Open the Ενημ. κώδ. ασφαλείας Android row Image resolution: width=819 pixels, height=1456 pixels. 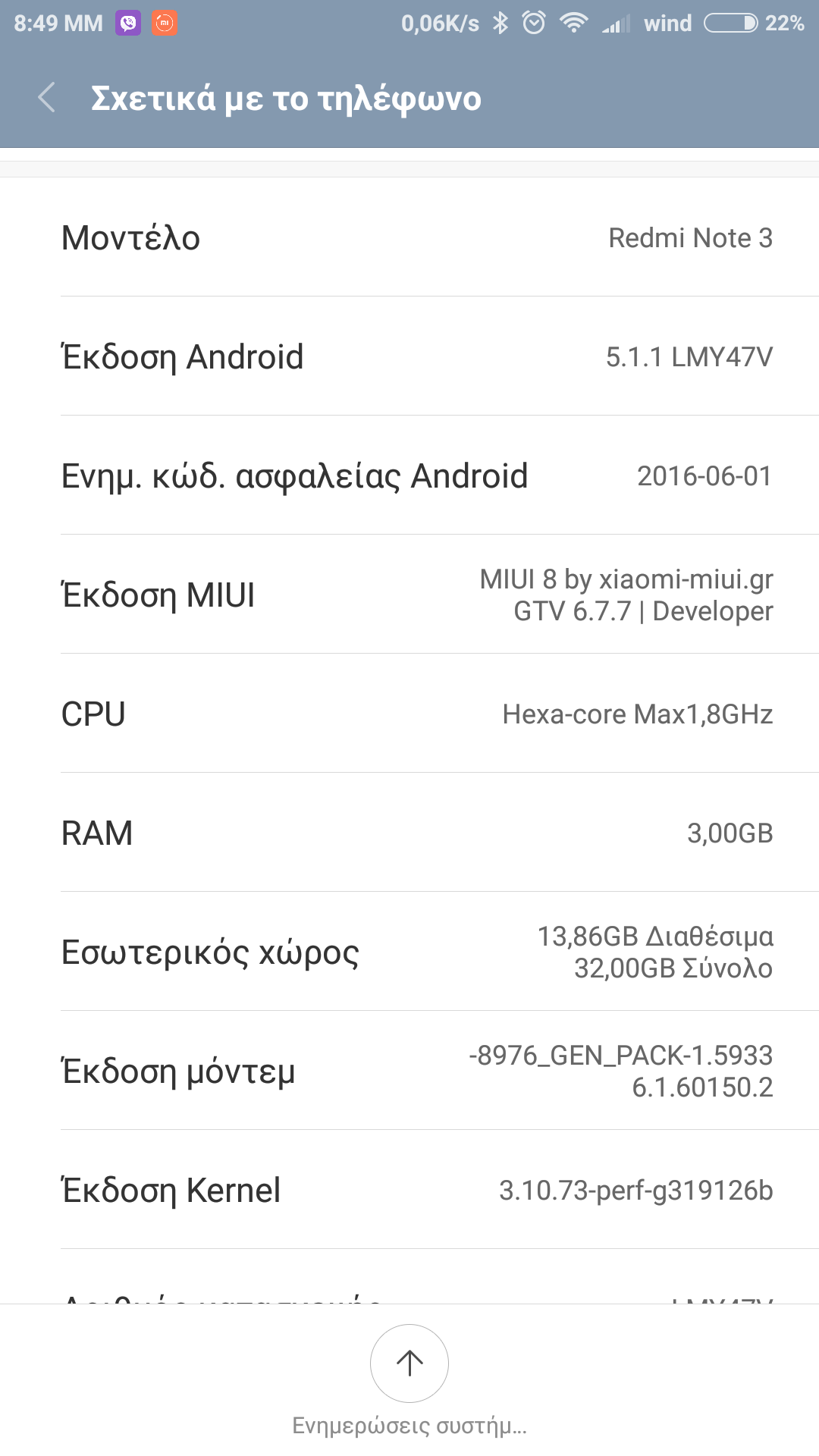click(x=409, y=475)
